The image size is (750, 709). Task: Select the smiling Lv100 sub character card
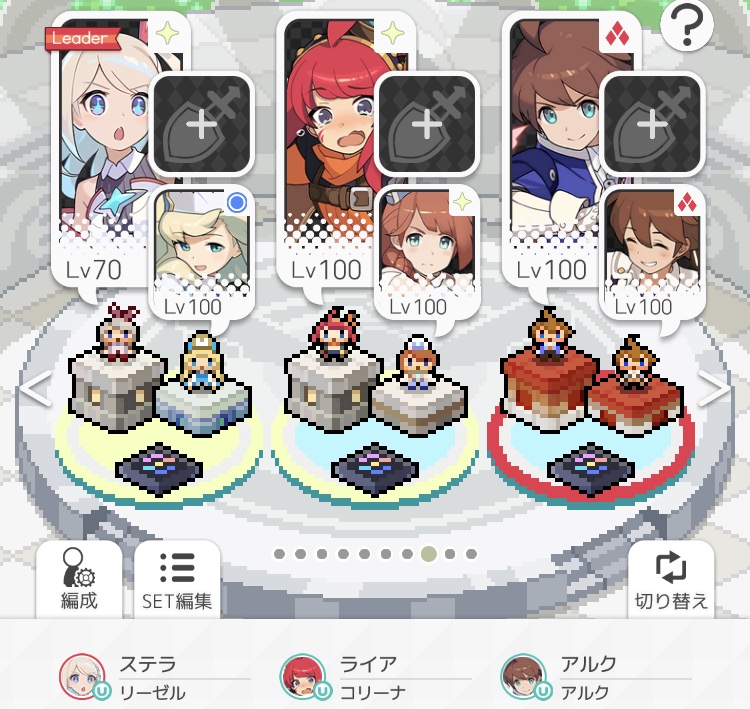pos(653,250)
